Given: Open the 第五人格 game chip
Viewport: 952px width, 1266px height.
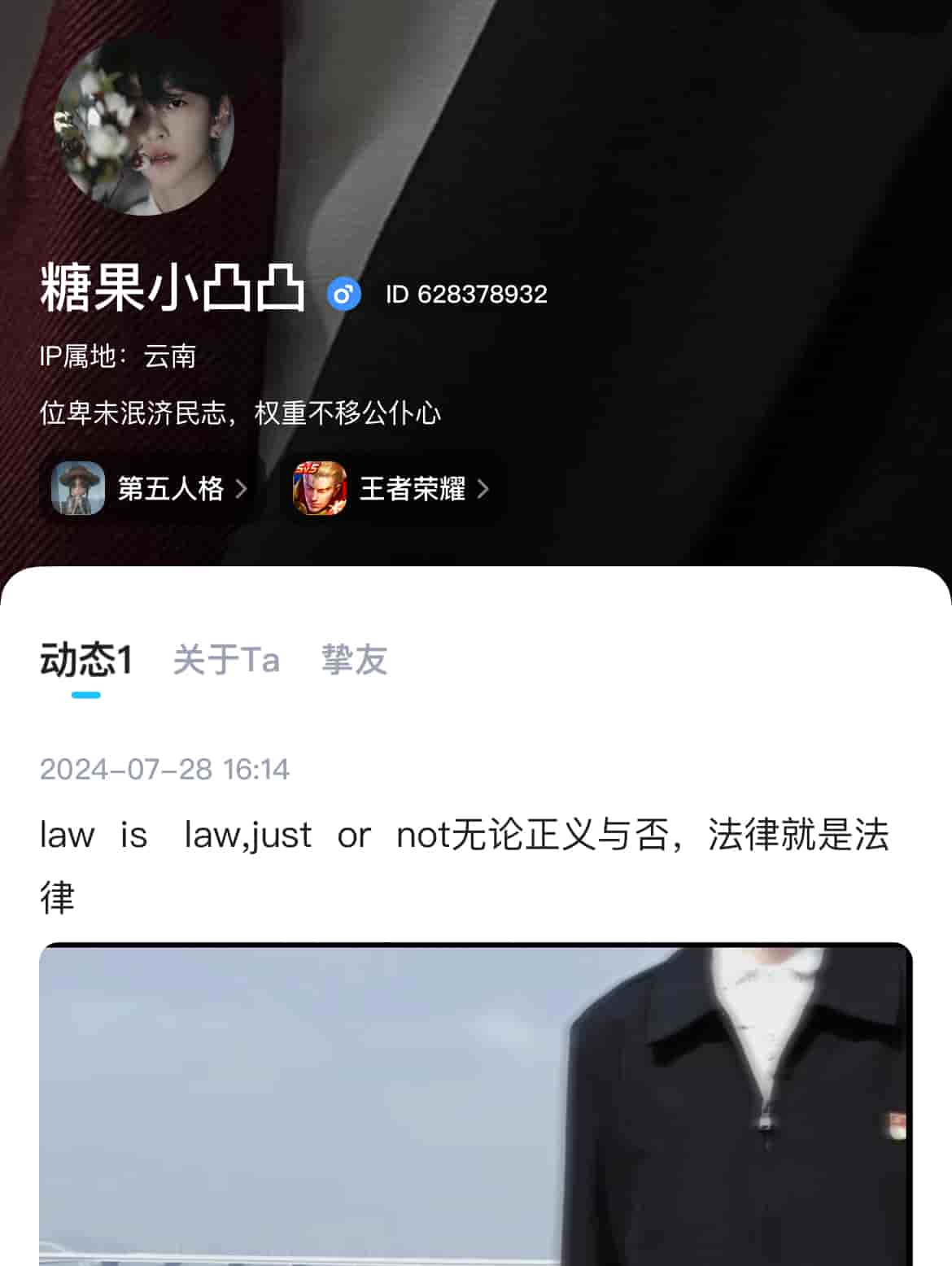Looking at the screenshot, I should click(151, 488).
